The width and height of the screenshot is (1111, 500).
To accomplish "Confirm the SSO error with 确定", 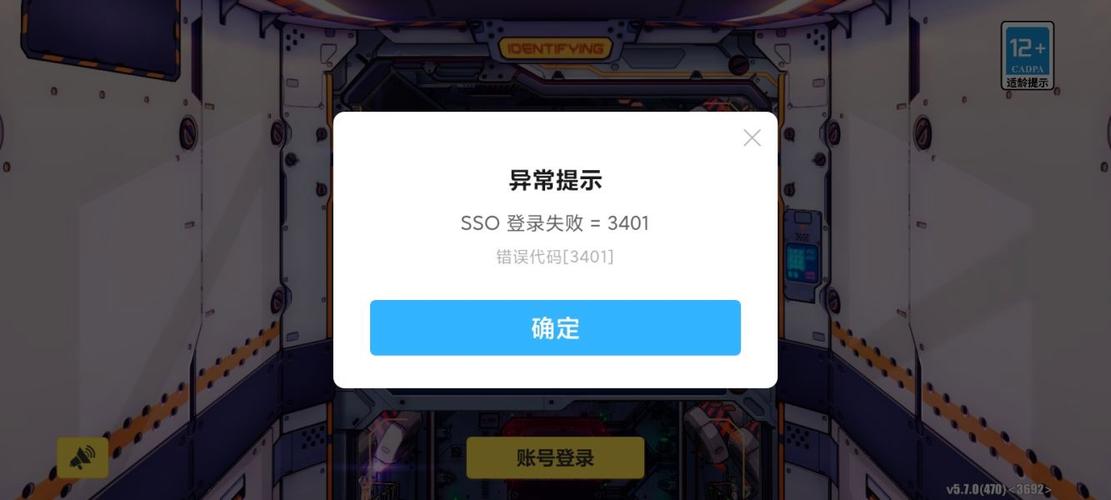I will pos(555,328).
